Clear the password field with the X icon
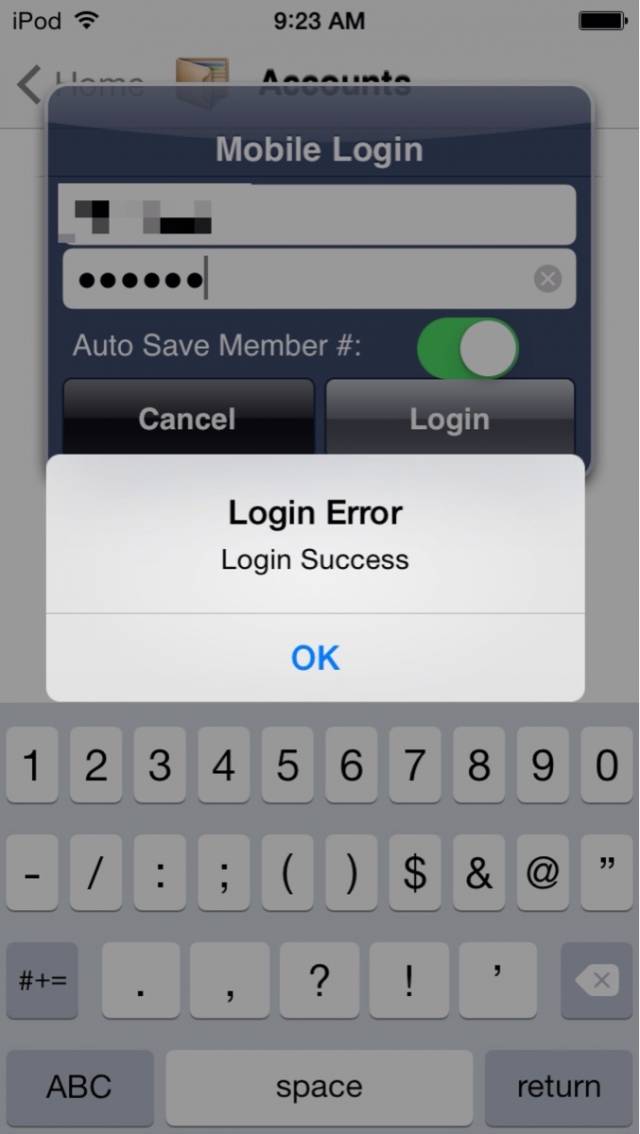Image resolution: width=640 pixels, height=1134 pixels. pos(547,278)
